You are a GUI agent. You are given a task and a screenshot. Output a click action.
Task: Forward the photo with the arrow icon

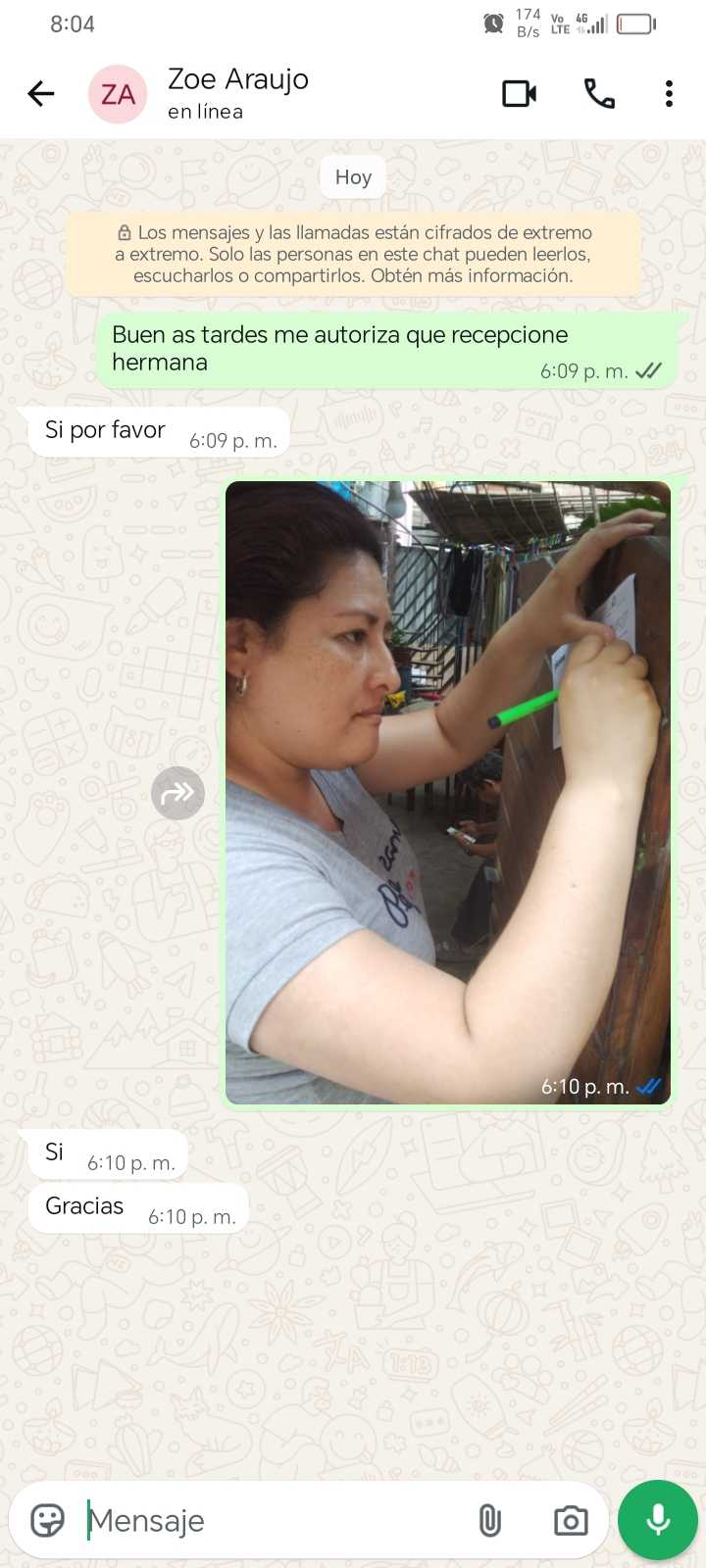click(177, 793)
